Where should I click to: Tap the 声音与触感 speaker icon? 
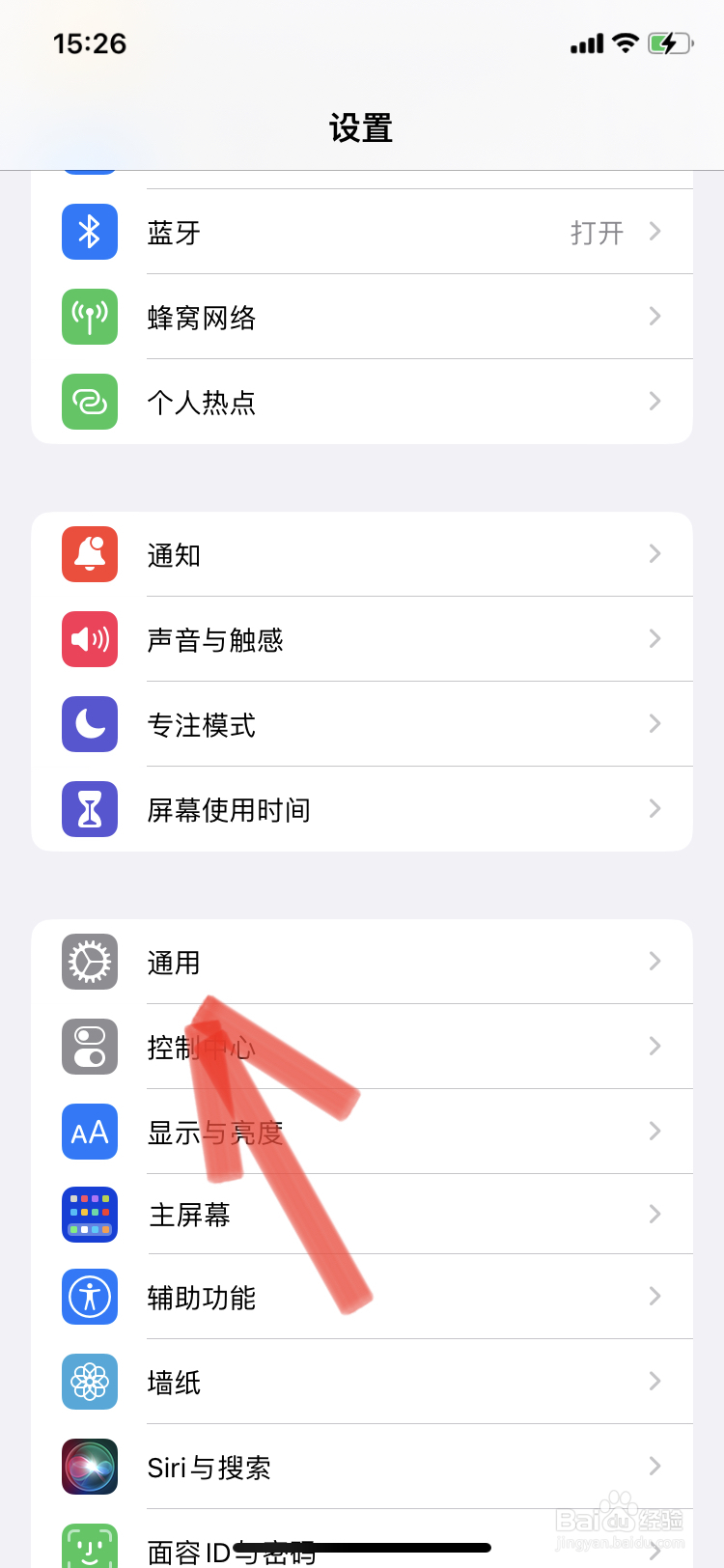[x=89, y=639]
